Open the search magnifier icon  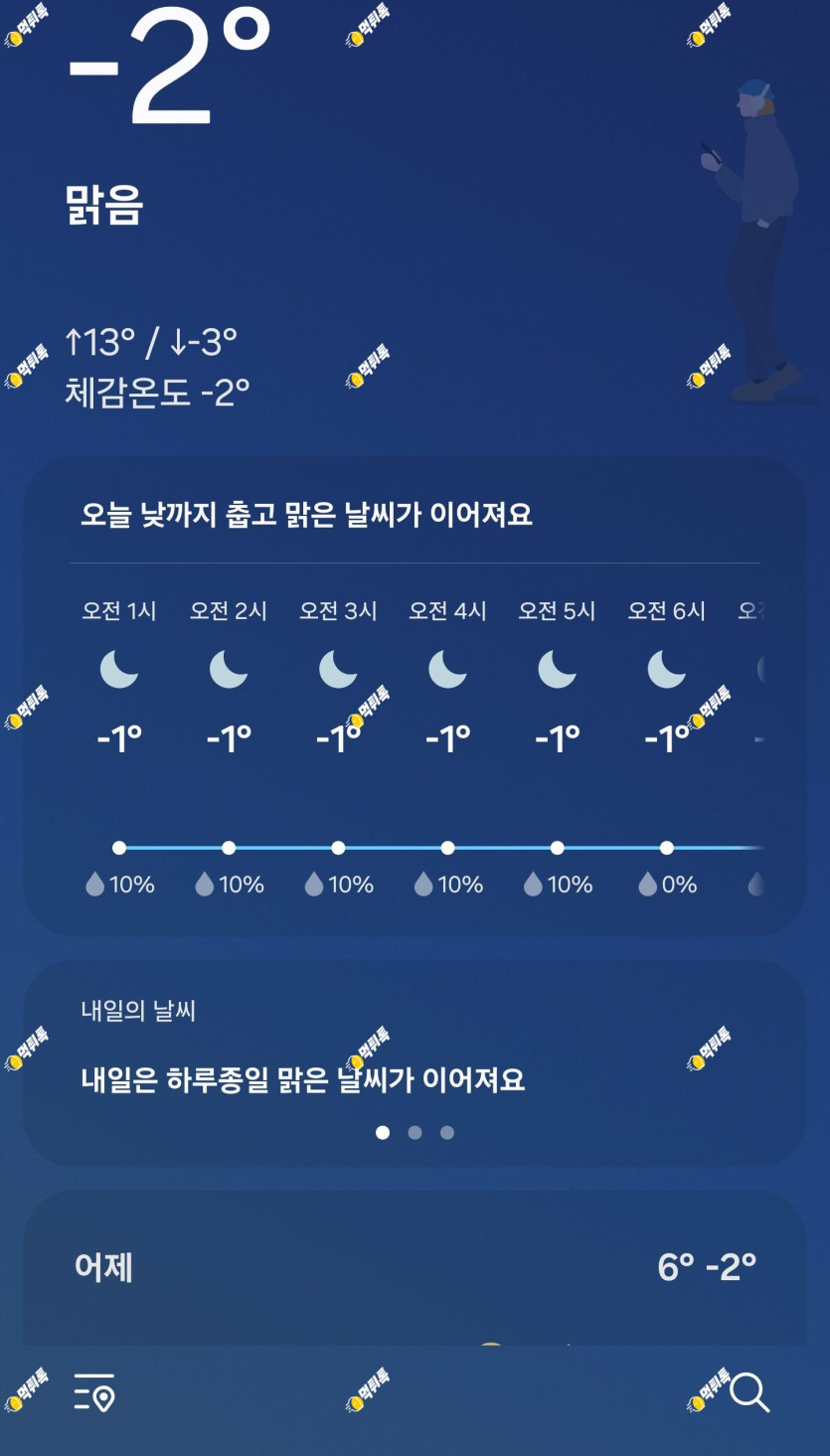(749, 1392)
